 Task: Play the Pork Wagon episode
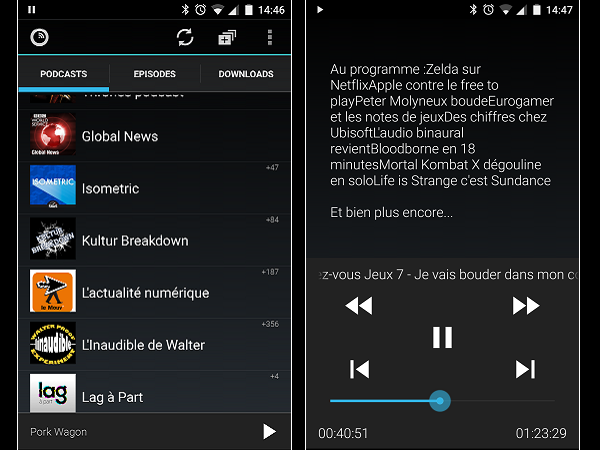click(x=268, y=431)
